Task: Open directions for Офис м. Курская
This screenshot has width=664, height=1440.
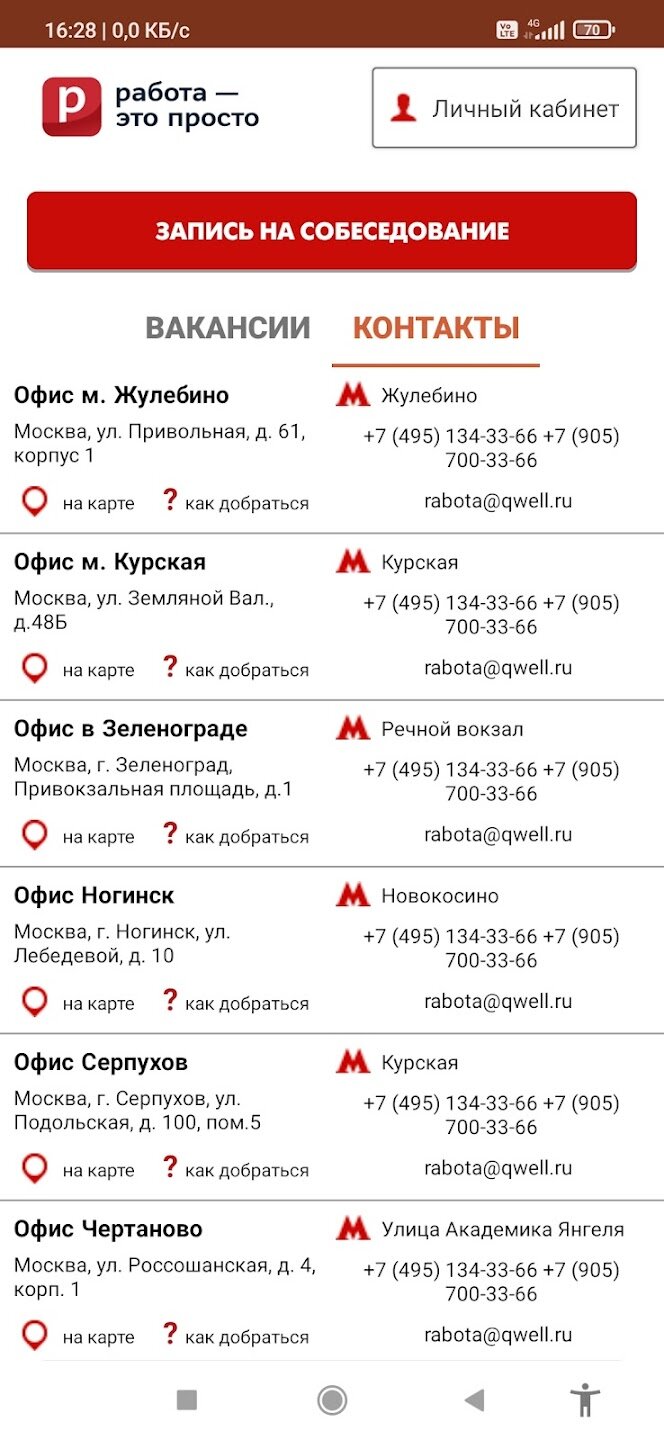Action: tap(236, 669)
